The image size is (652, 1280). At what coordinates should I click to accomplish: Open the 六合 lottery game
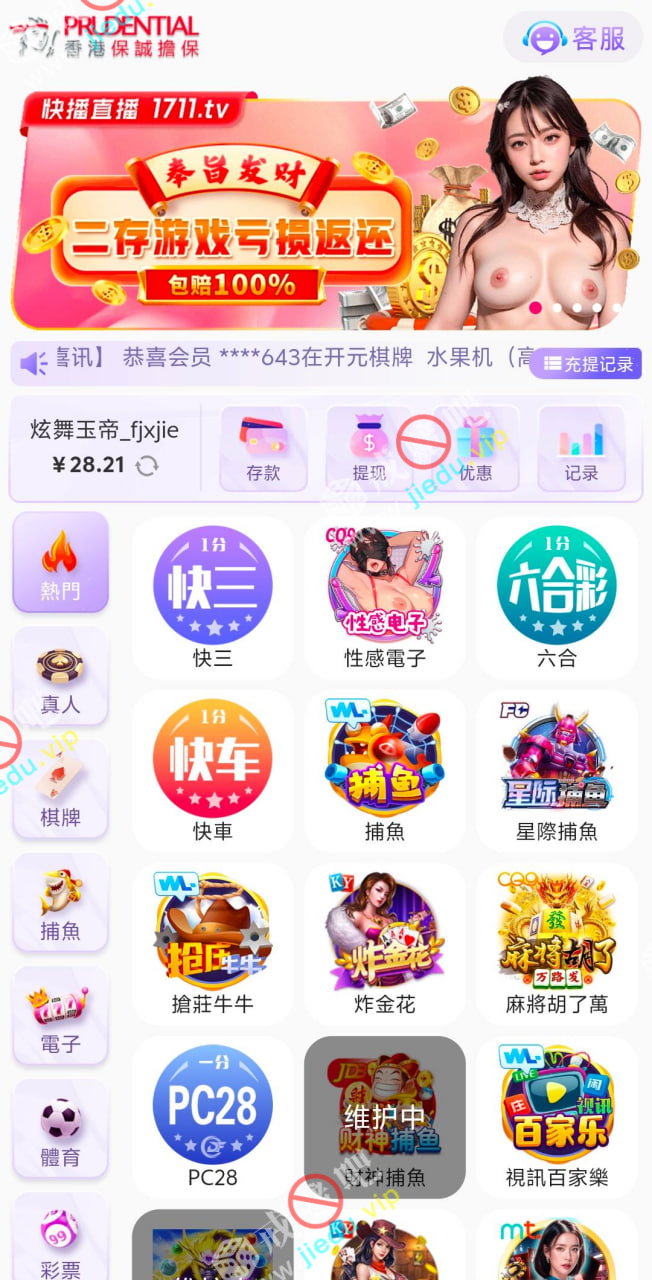click(x=556, y=597)
